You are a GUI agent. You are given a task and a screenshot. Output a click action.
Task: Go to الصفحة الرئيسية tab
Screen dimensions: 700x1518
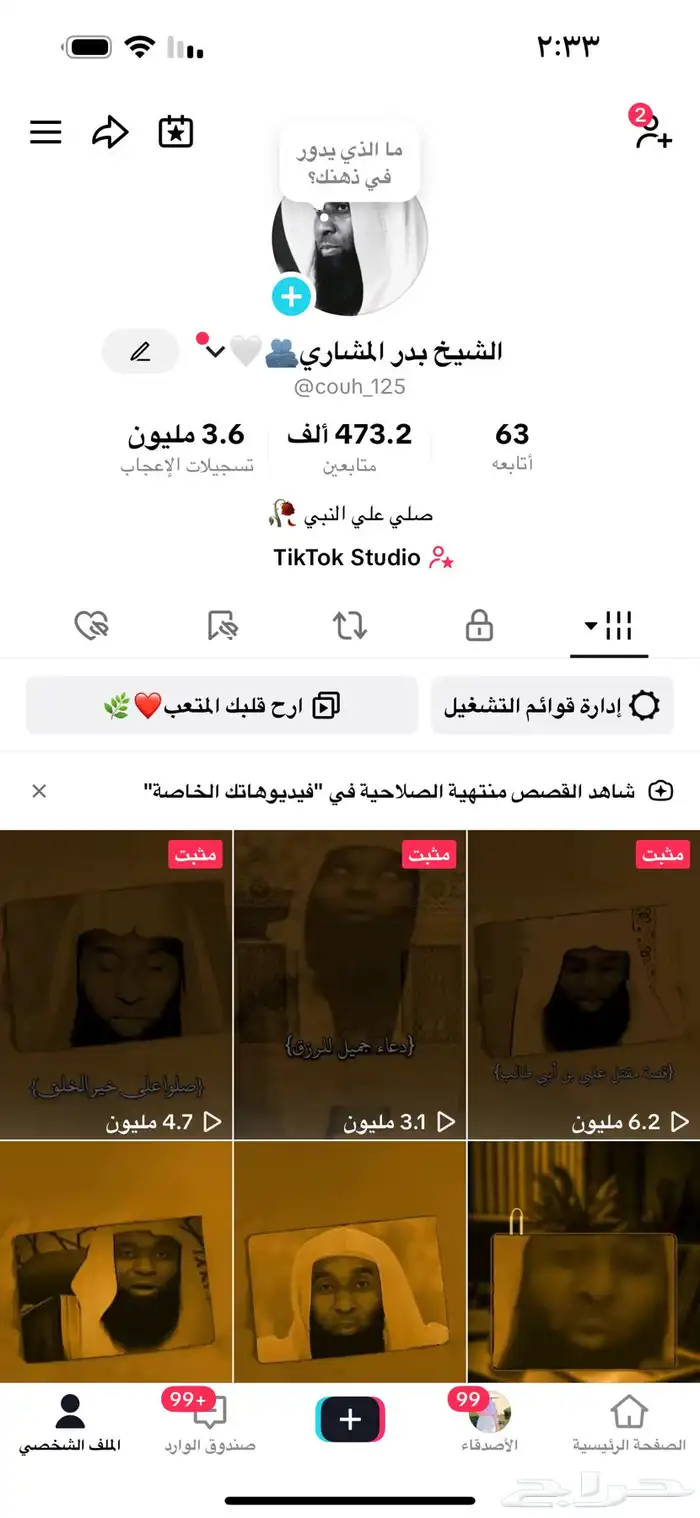click(x=629, y=1423)
